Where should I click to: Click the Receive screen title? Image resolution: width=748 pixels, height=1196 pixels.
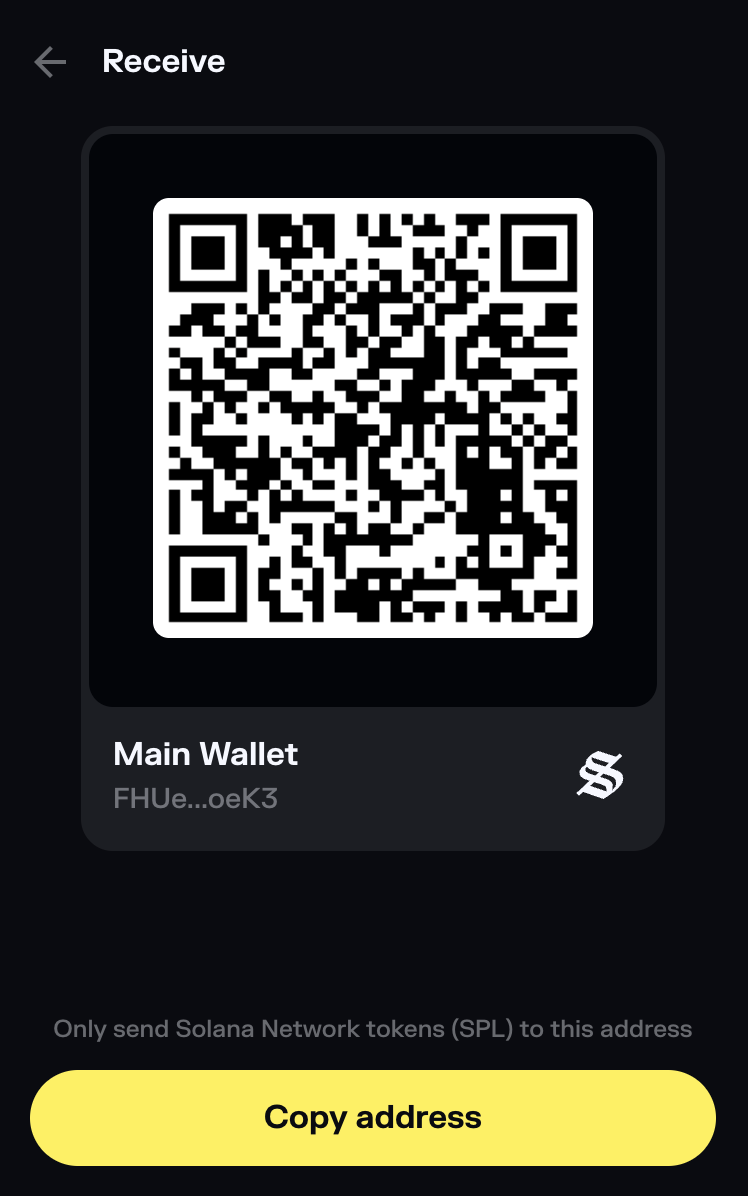[163, 61]
